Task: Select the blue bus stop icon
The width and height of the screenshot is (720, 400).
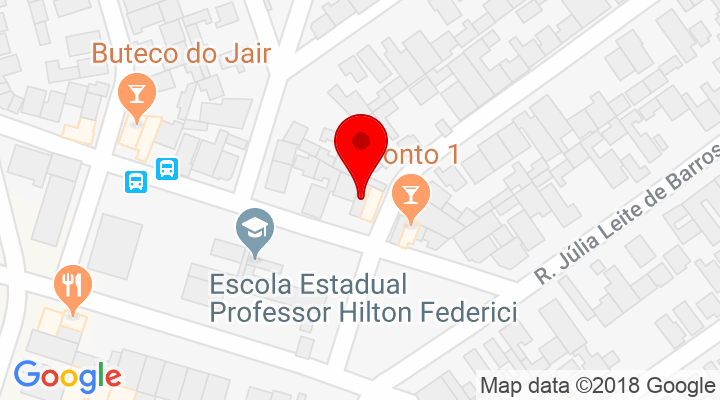Action: (136, 181)
